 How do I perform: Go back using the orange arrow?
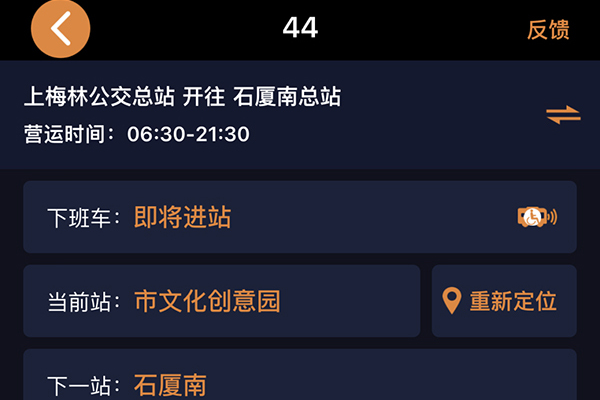[60, 29]
